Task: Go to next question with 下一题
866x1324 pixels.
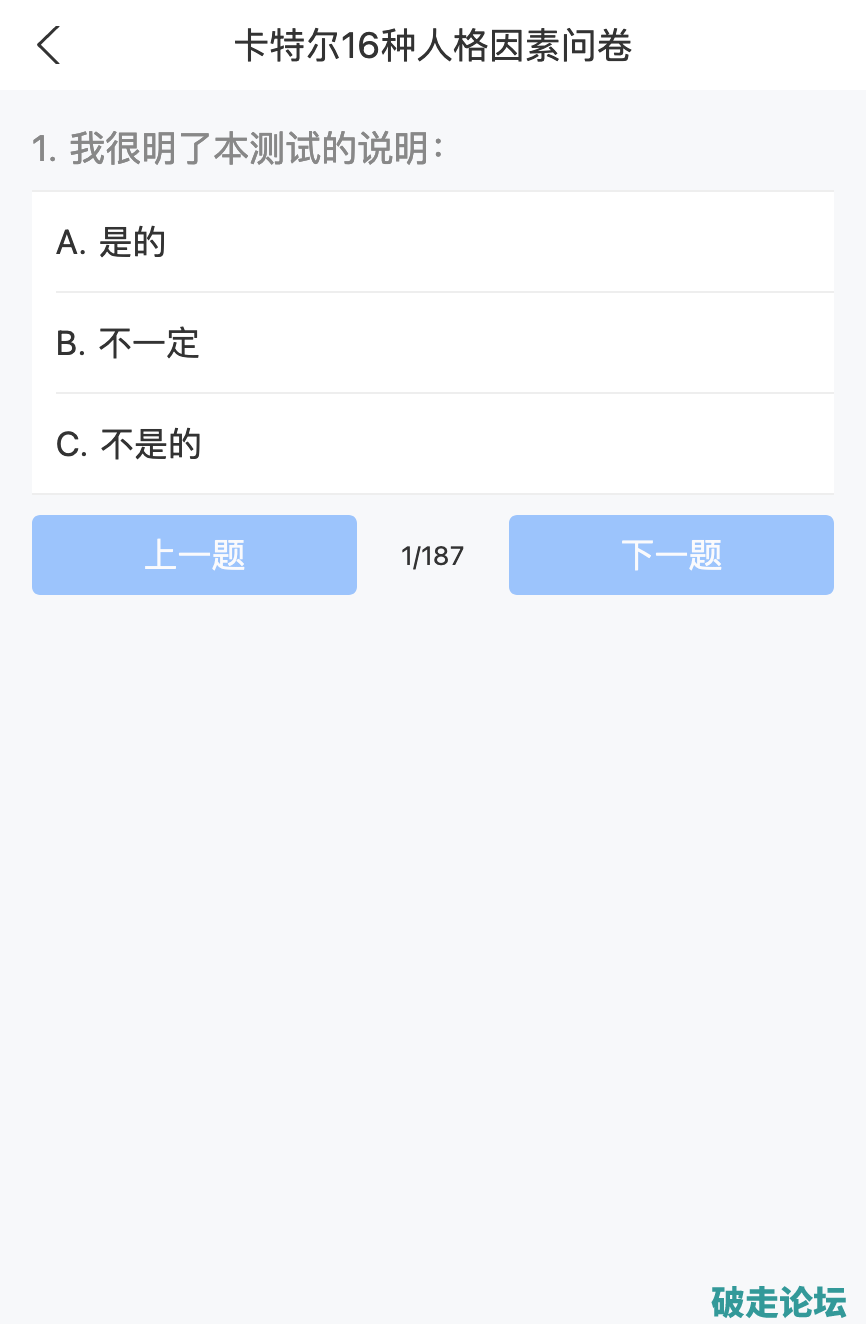Action: [x=671, y=555]
